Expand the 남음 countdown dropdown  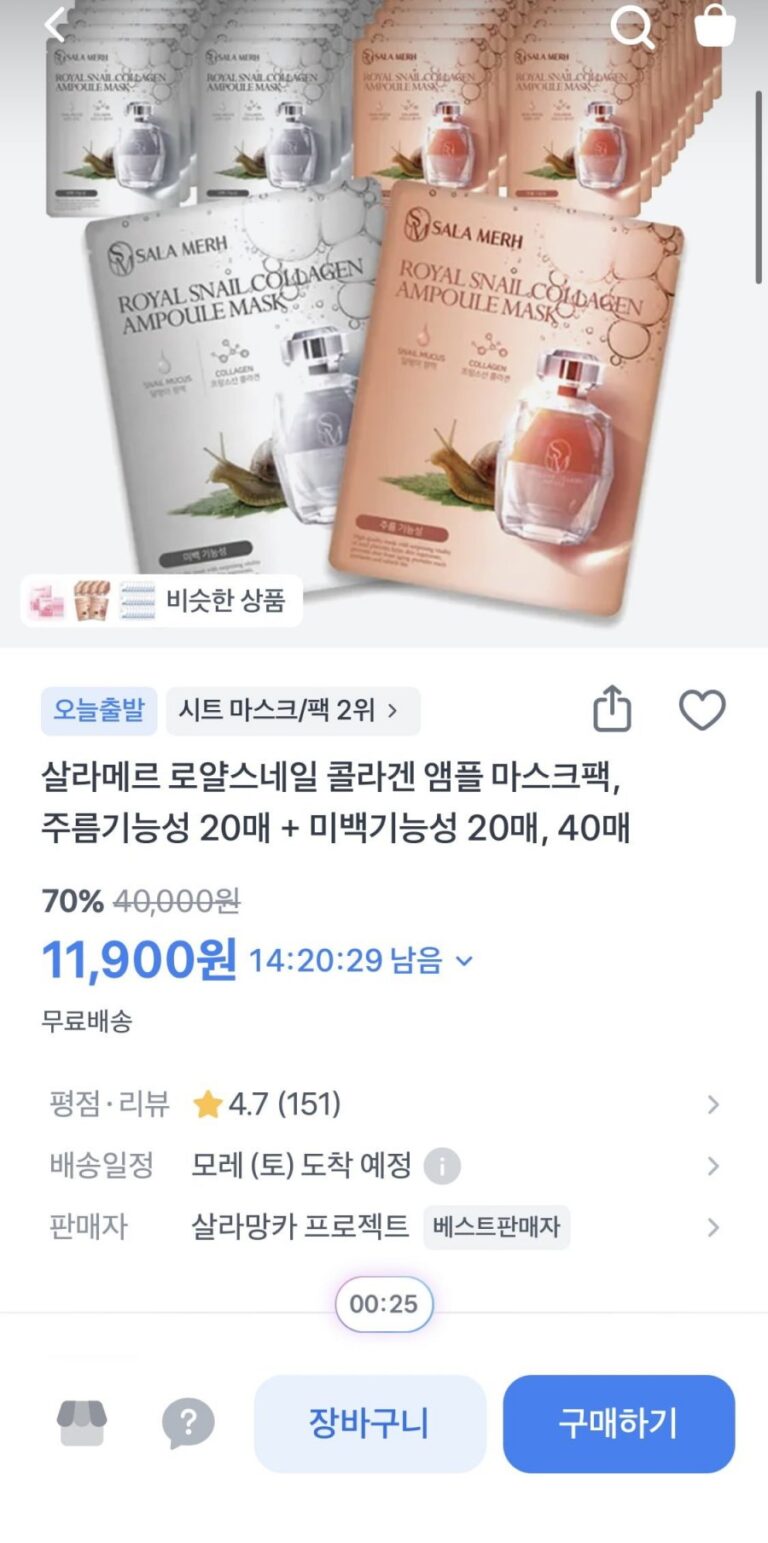pyautogui.click(x=463, y=961)
